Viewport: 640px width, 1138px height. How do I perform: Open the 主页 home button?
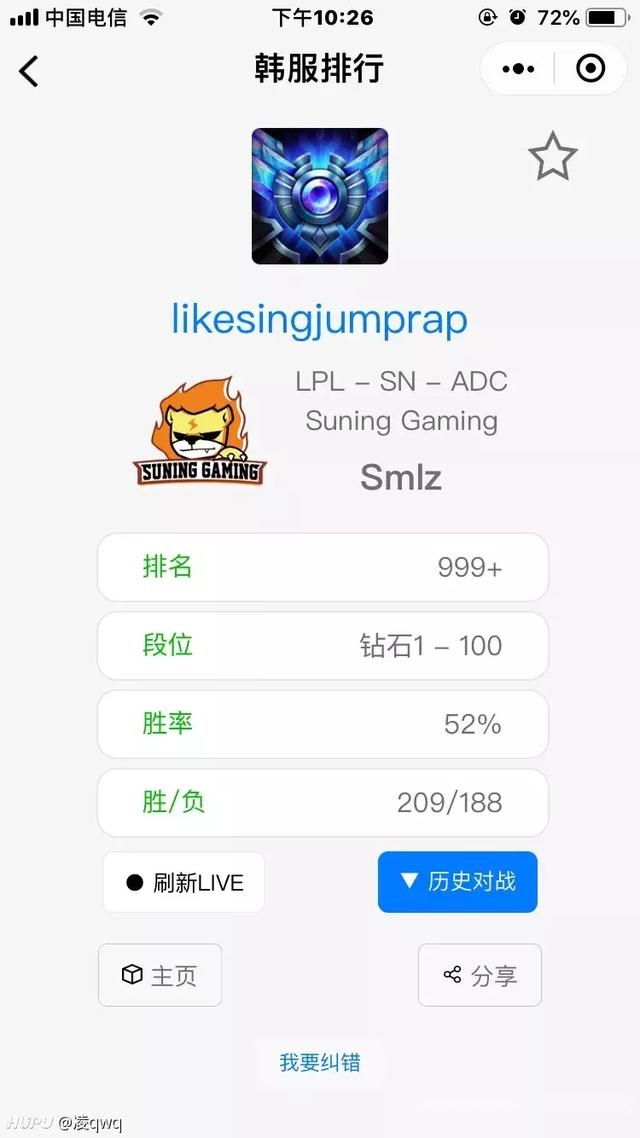[160, 975]
